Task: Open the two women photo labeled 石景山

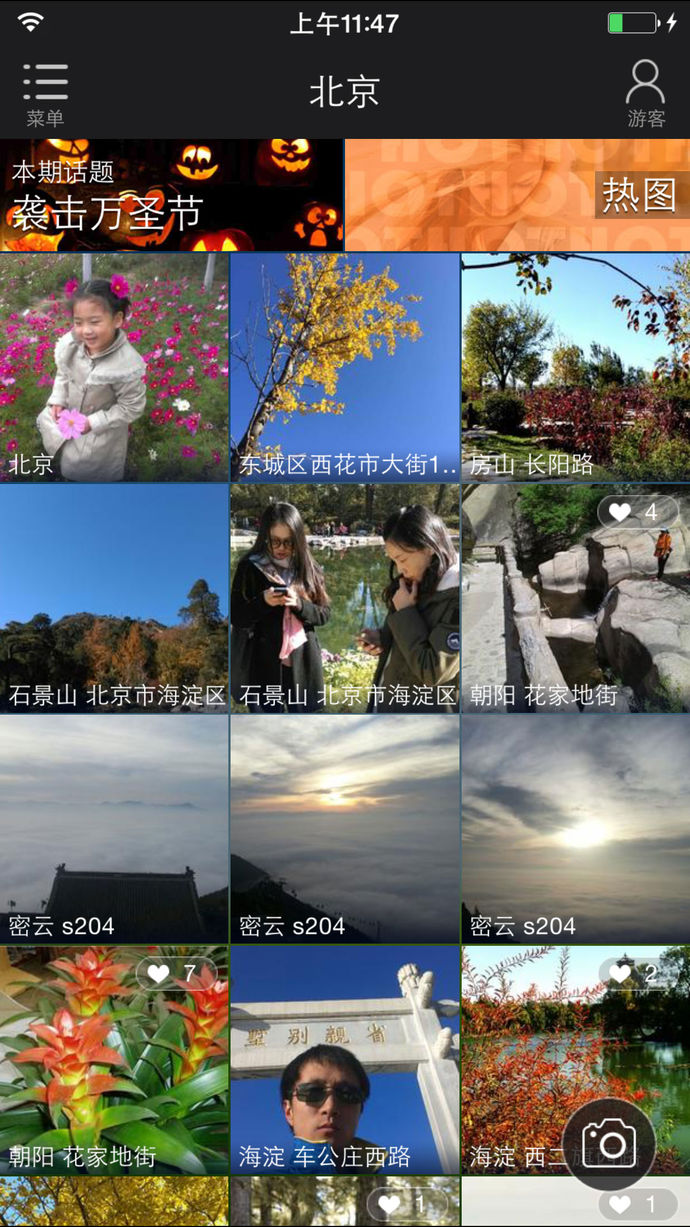Action: point(345,598)
